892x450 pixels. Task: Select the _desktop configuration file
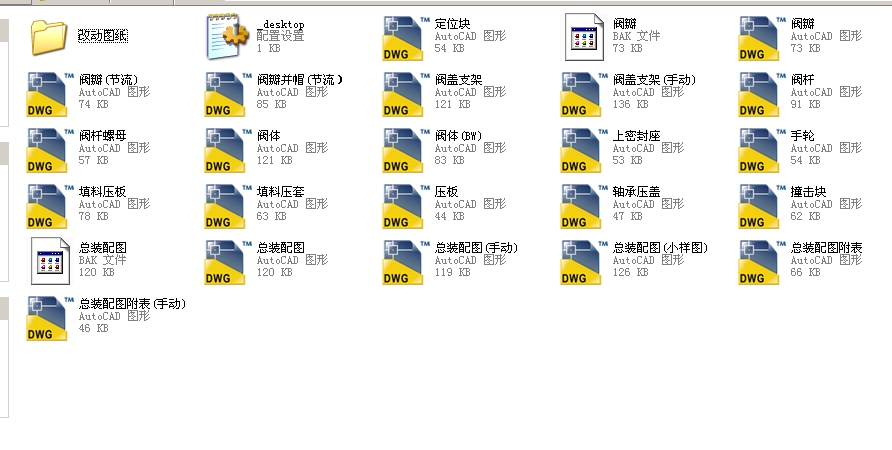tap(226, 37)
